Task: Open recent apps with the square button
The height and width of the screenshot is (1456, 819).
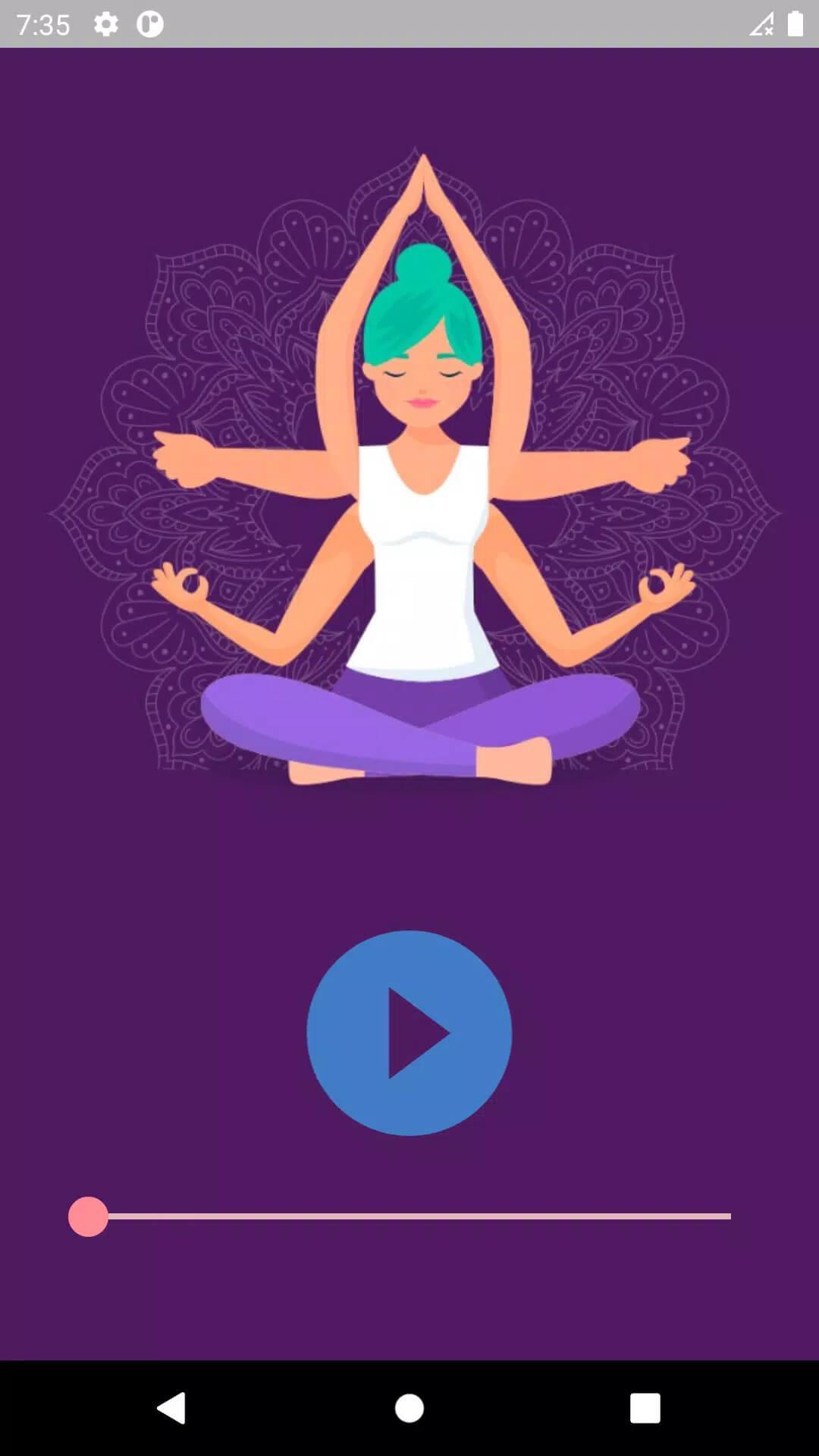Action: 645,1408
